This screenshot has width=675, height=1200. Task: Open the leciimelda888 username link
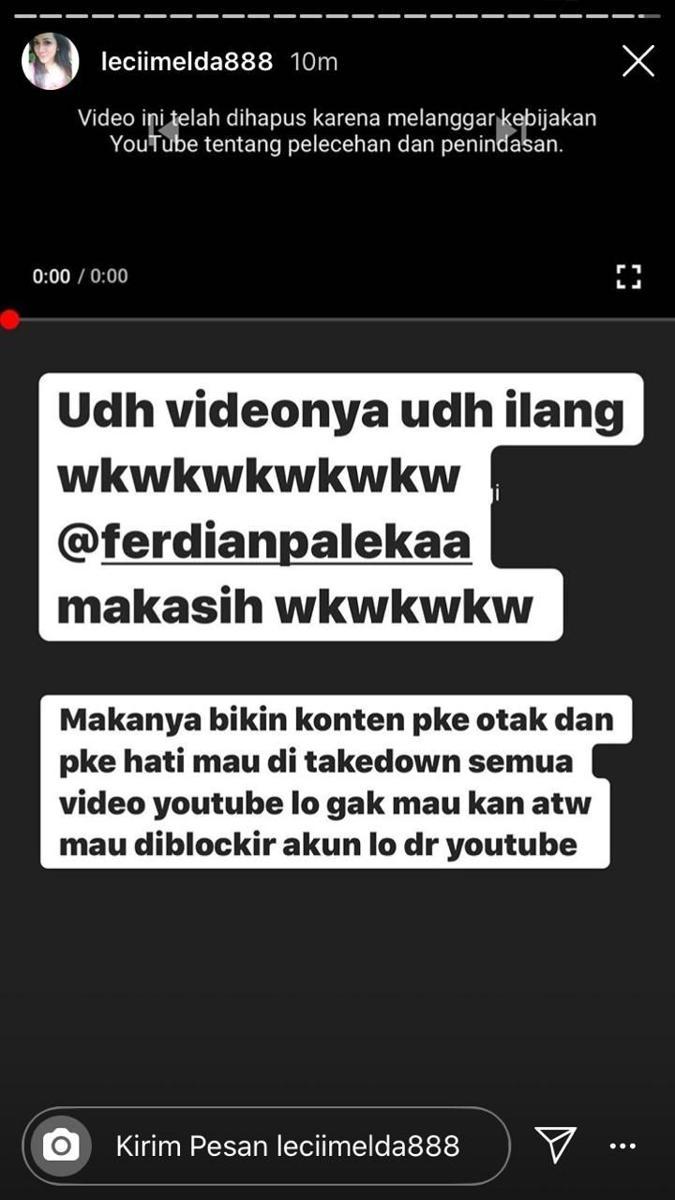tap(187, 62)
